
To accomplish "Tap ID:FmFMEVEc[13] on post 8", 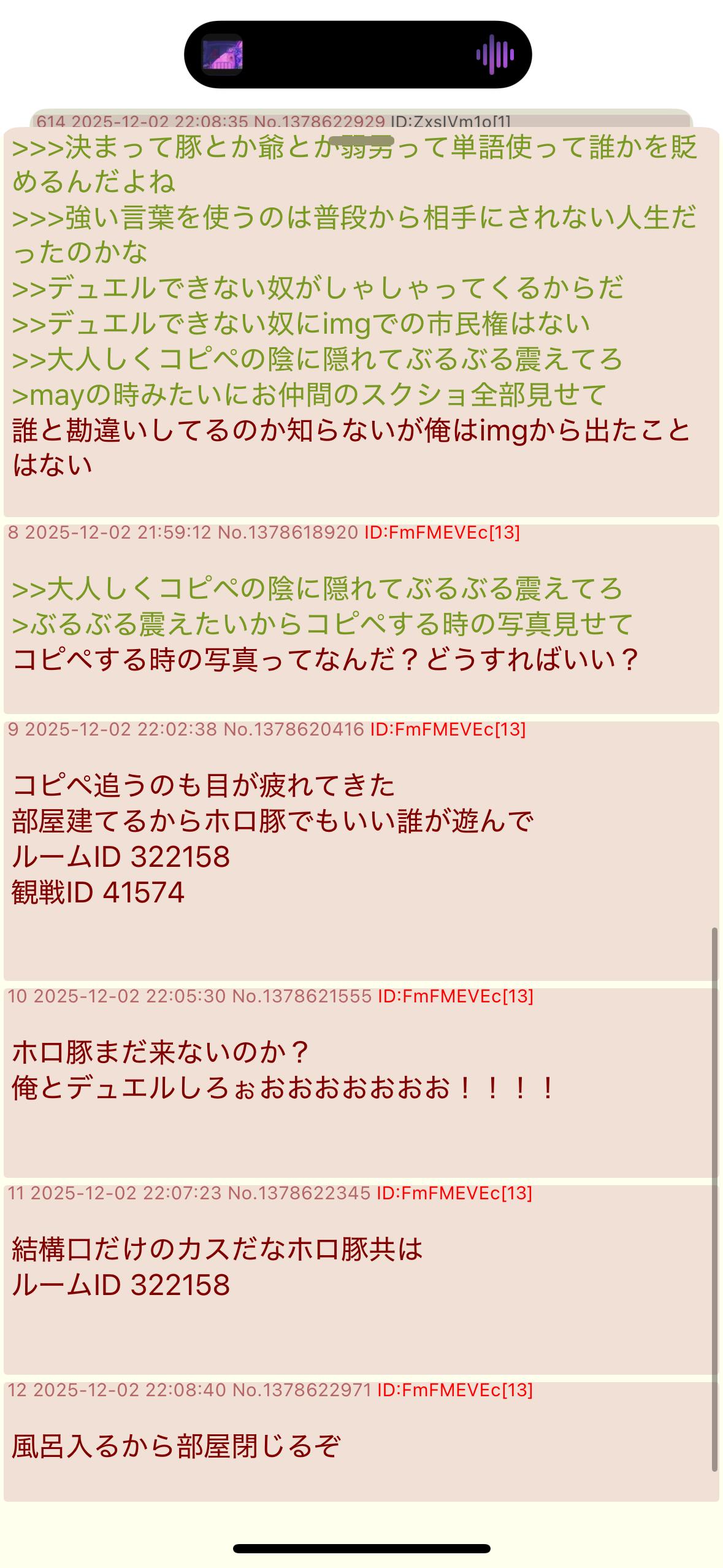I will click(x=442, y=532).
